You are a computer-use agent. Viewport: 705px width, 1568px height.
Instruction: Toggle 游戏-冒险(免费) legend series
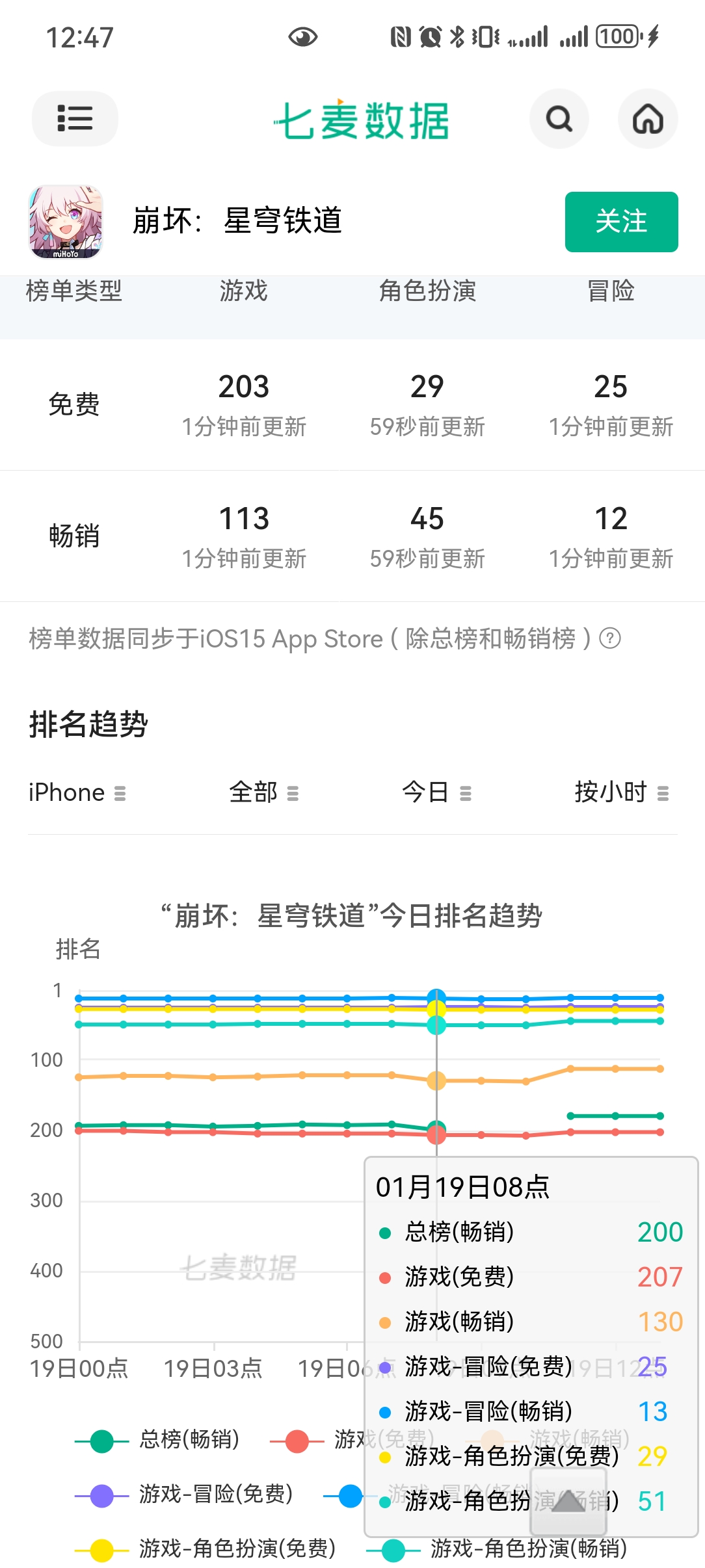(x=183, y=1495)
